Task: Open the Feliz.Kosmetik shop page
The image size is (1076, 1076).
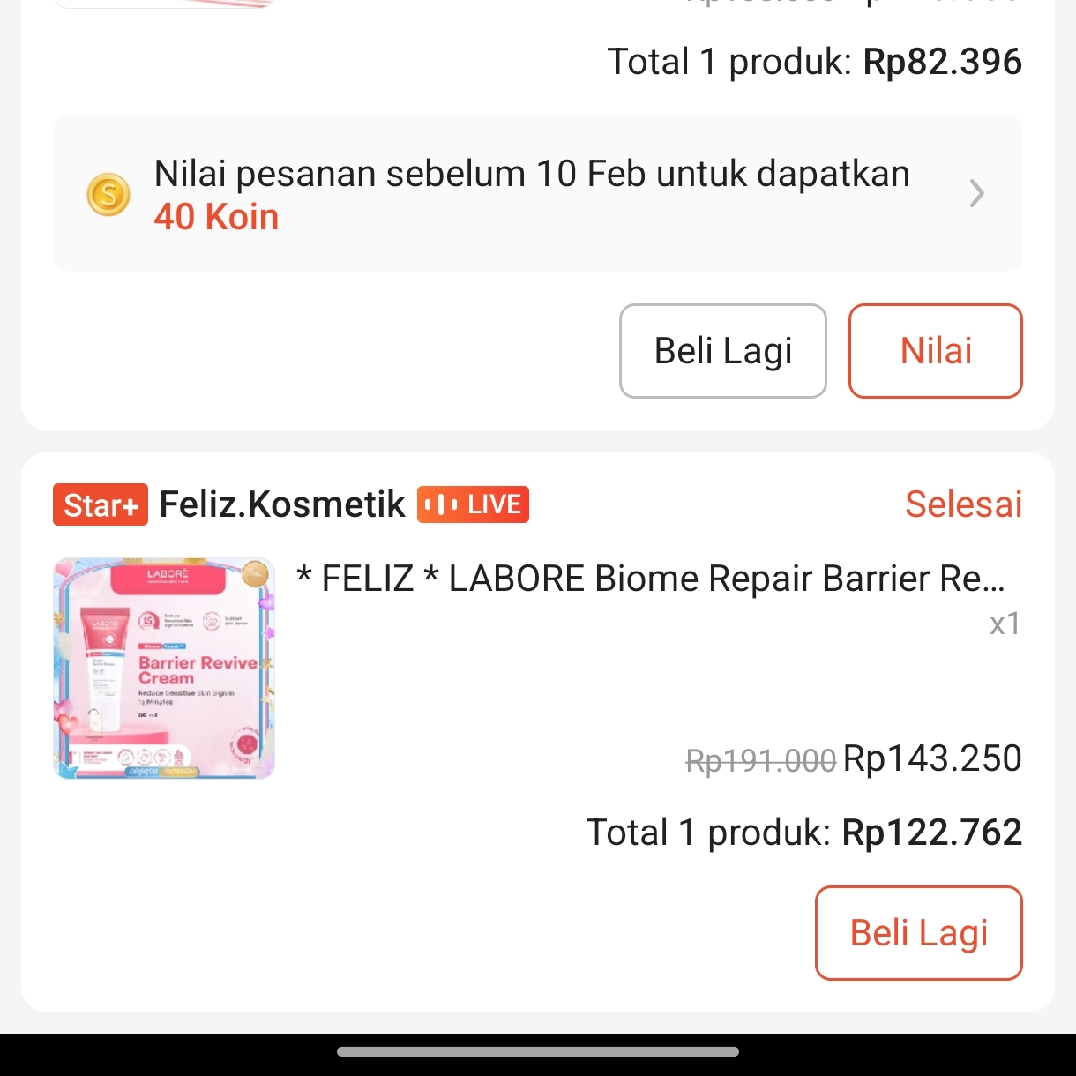Action: click(x=282, y=505)
